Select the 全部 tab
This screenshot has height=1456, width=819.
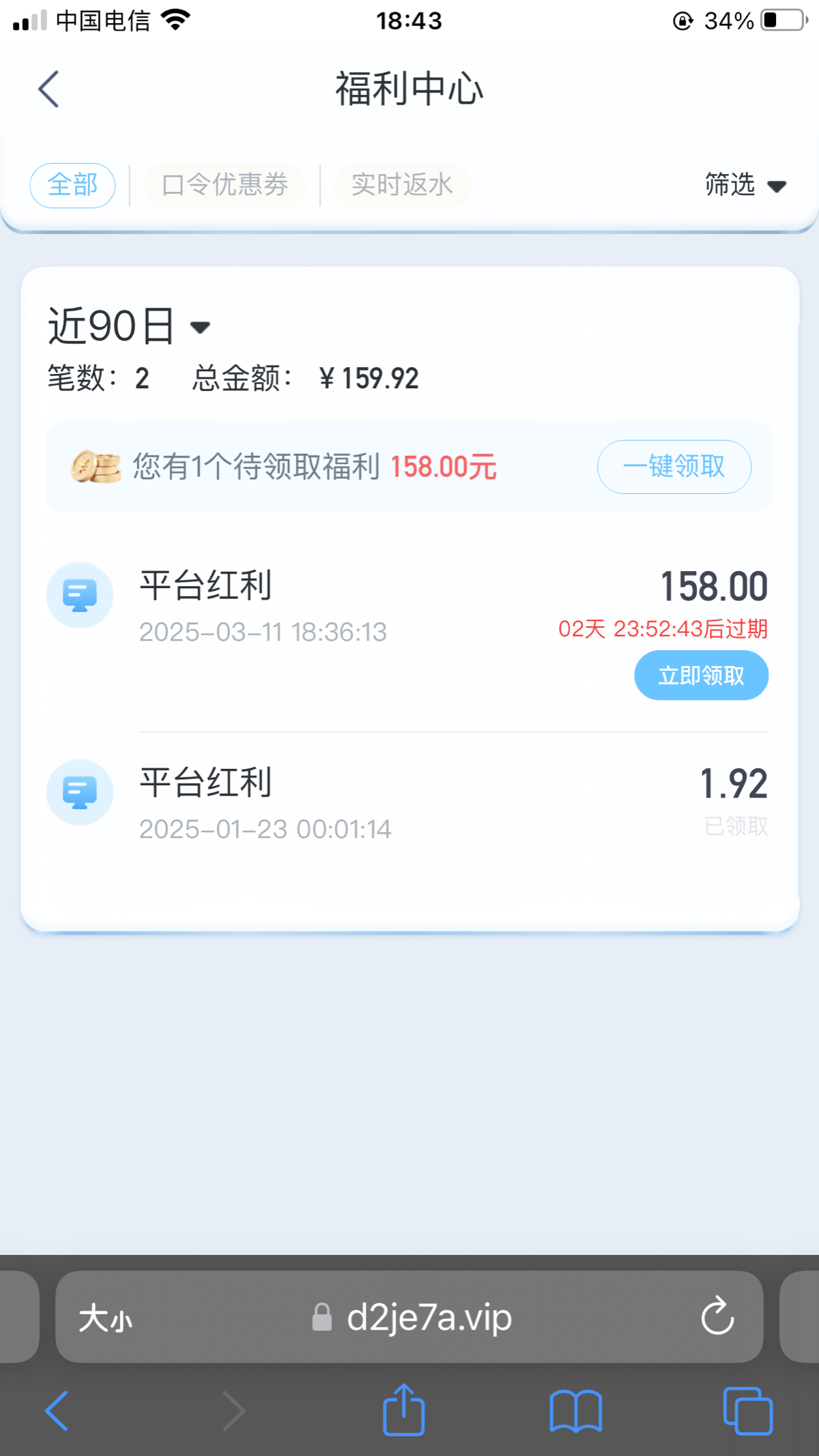pyautogui.click(x=72, y=185)
